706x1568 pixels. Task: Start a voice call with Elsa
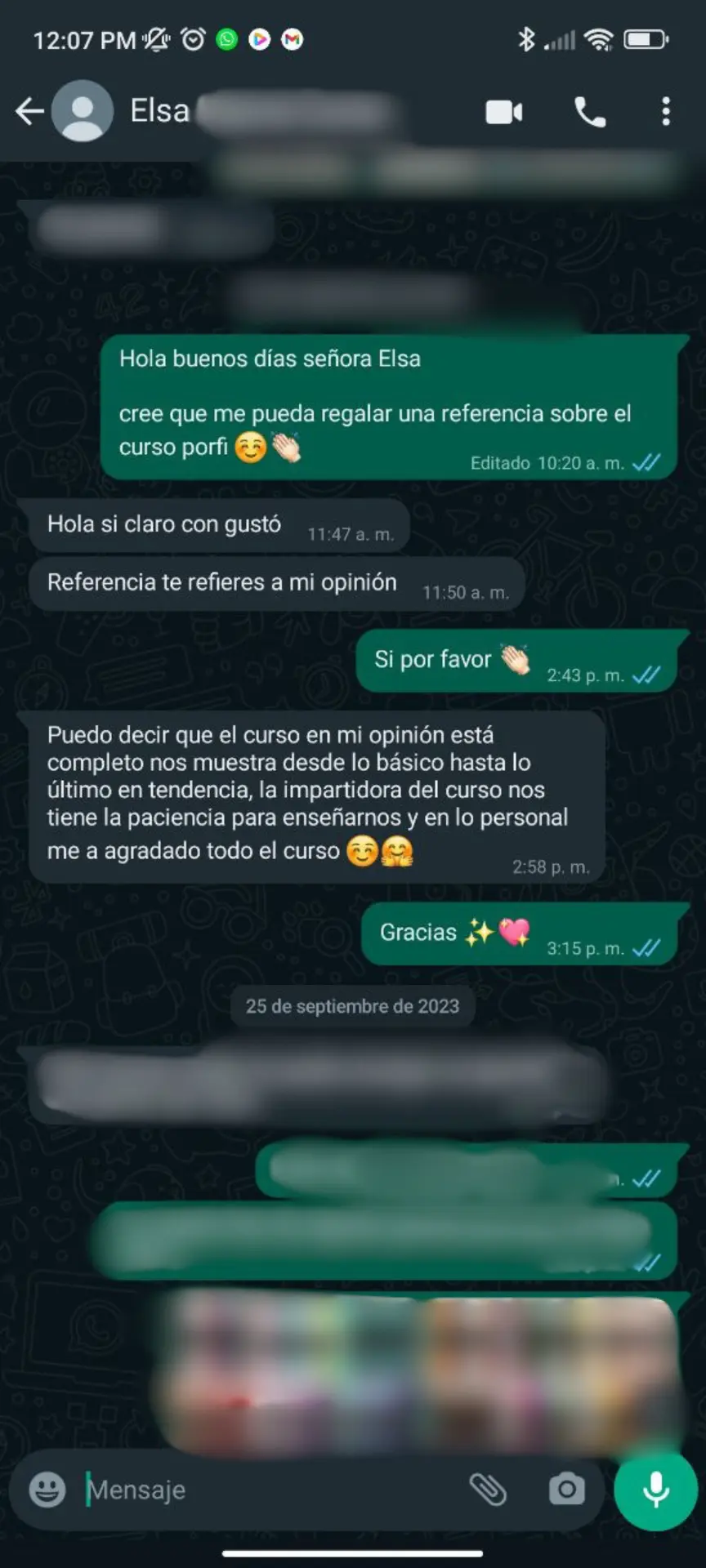[x=590, y=112]
